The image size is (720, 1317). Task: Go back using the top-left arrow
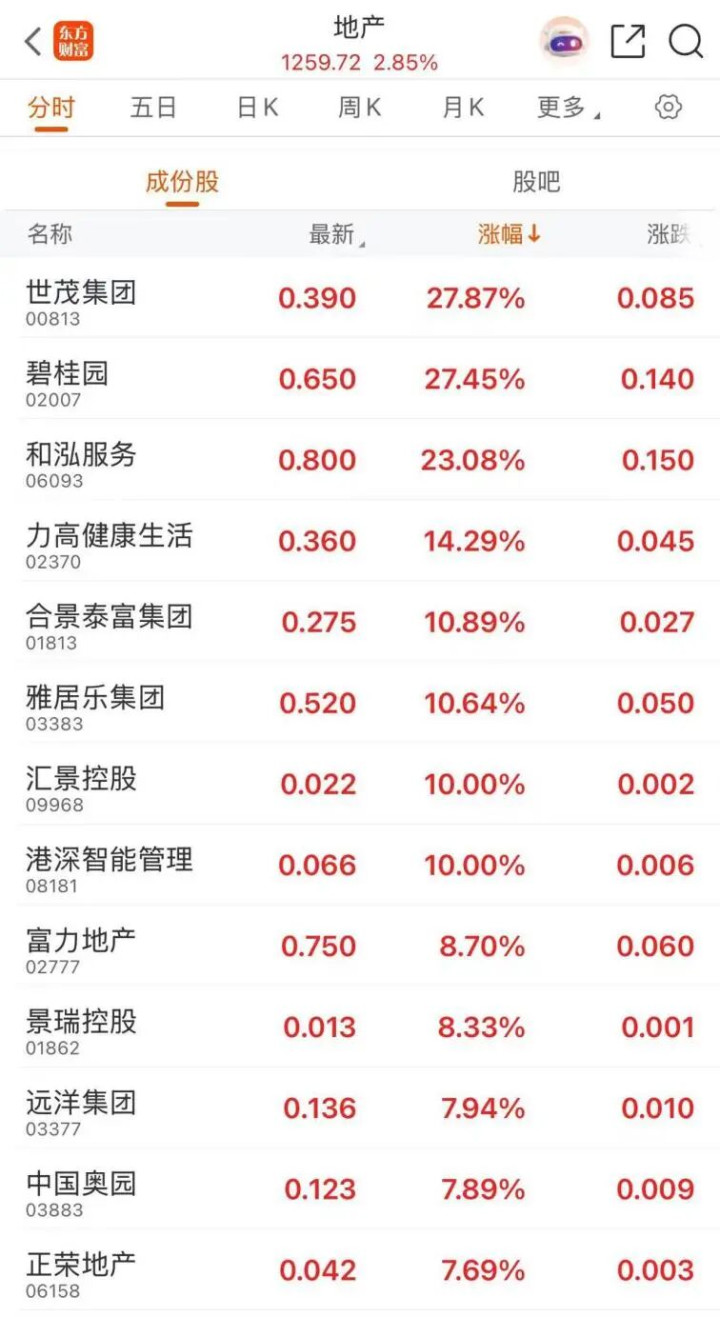click(33, 42)
